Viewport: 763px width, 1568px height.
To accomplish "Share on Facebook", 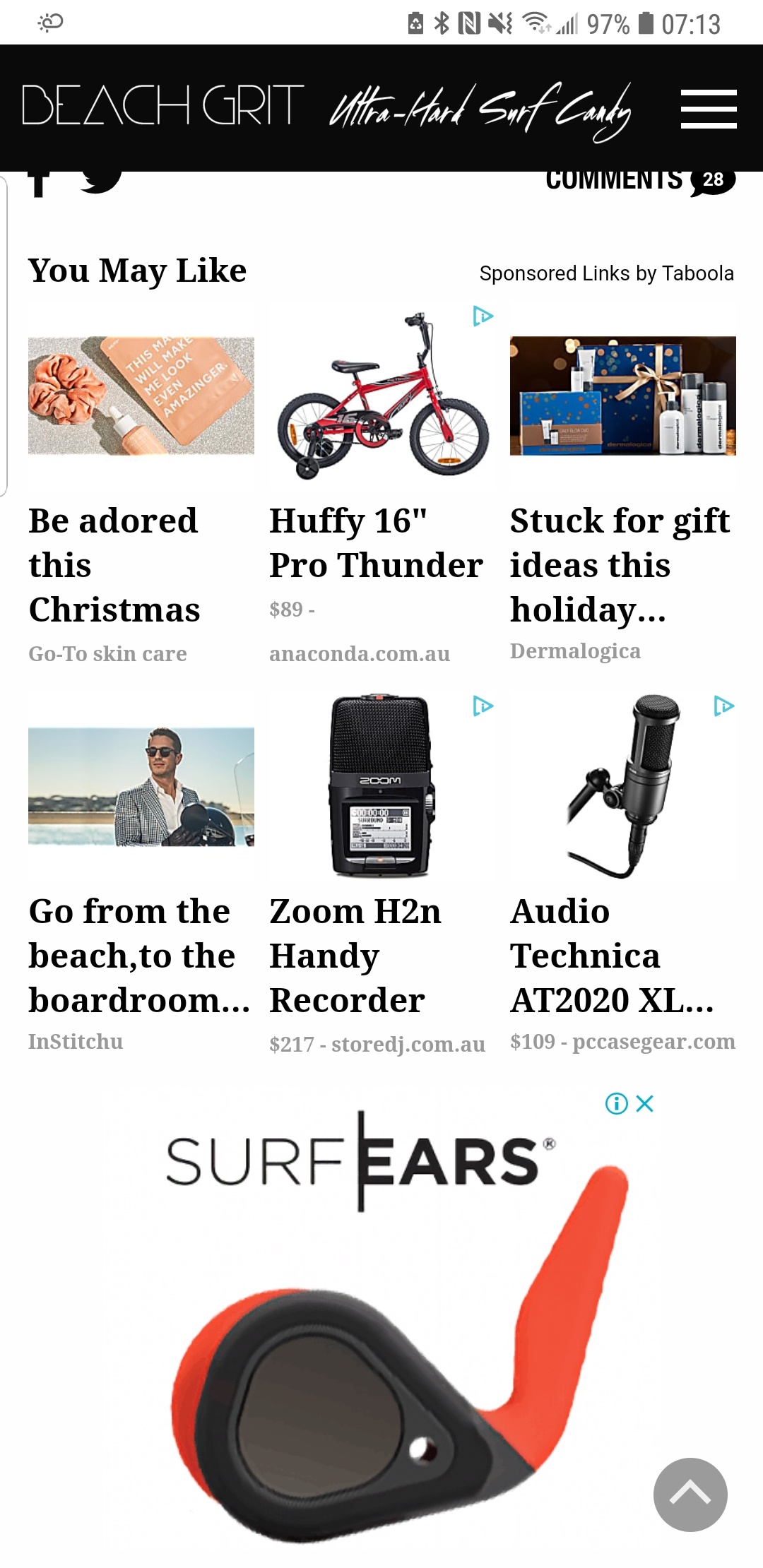I will 40,182.
